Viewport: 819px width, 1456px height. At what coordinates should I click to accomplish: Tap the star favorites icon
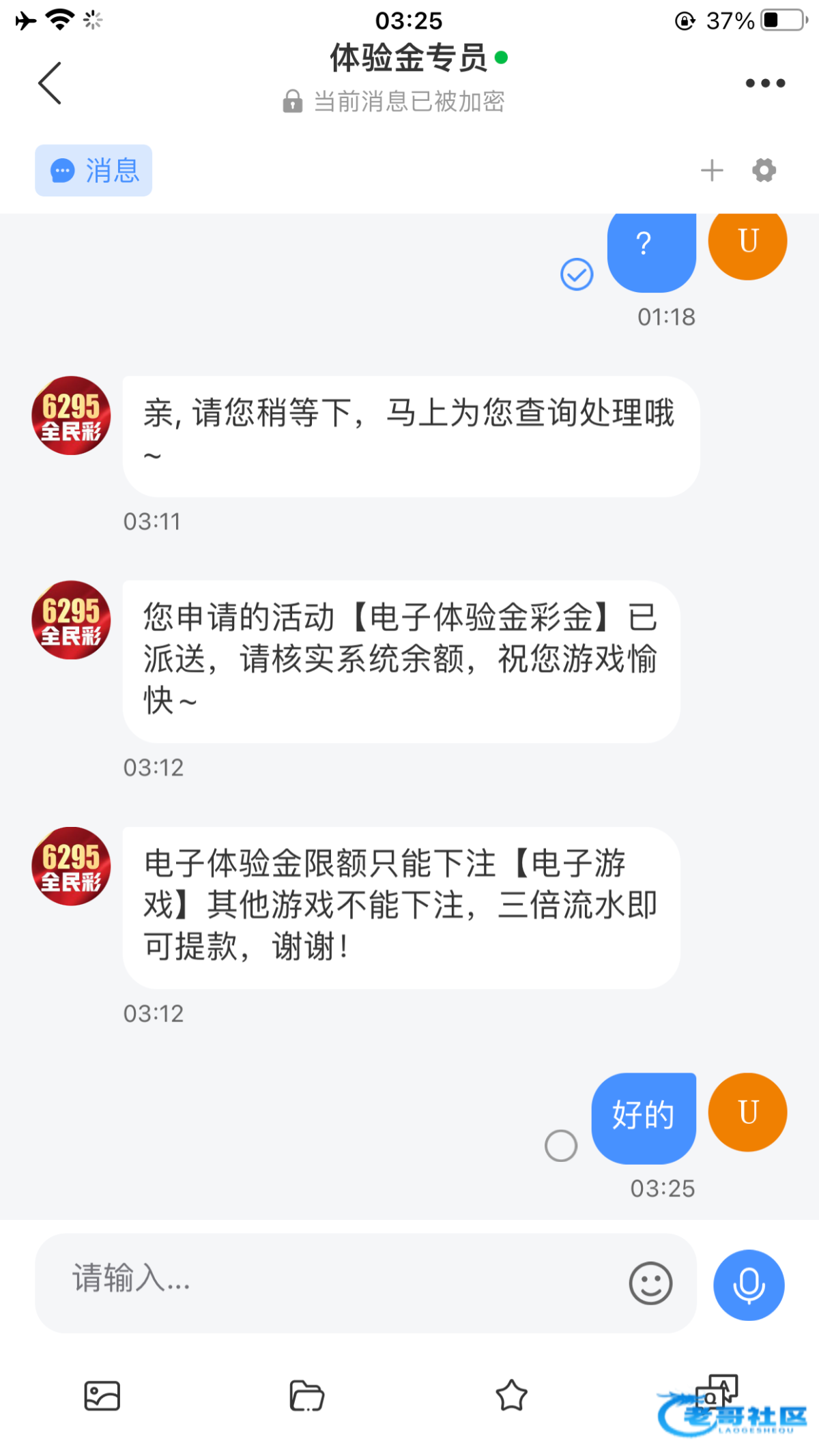[x=511, y=1395]
